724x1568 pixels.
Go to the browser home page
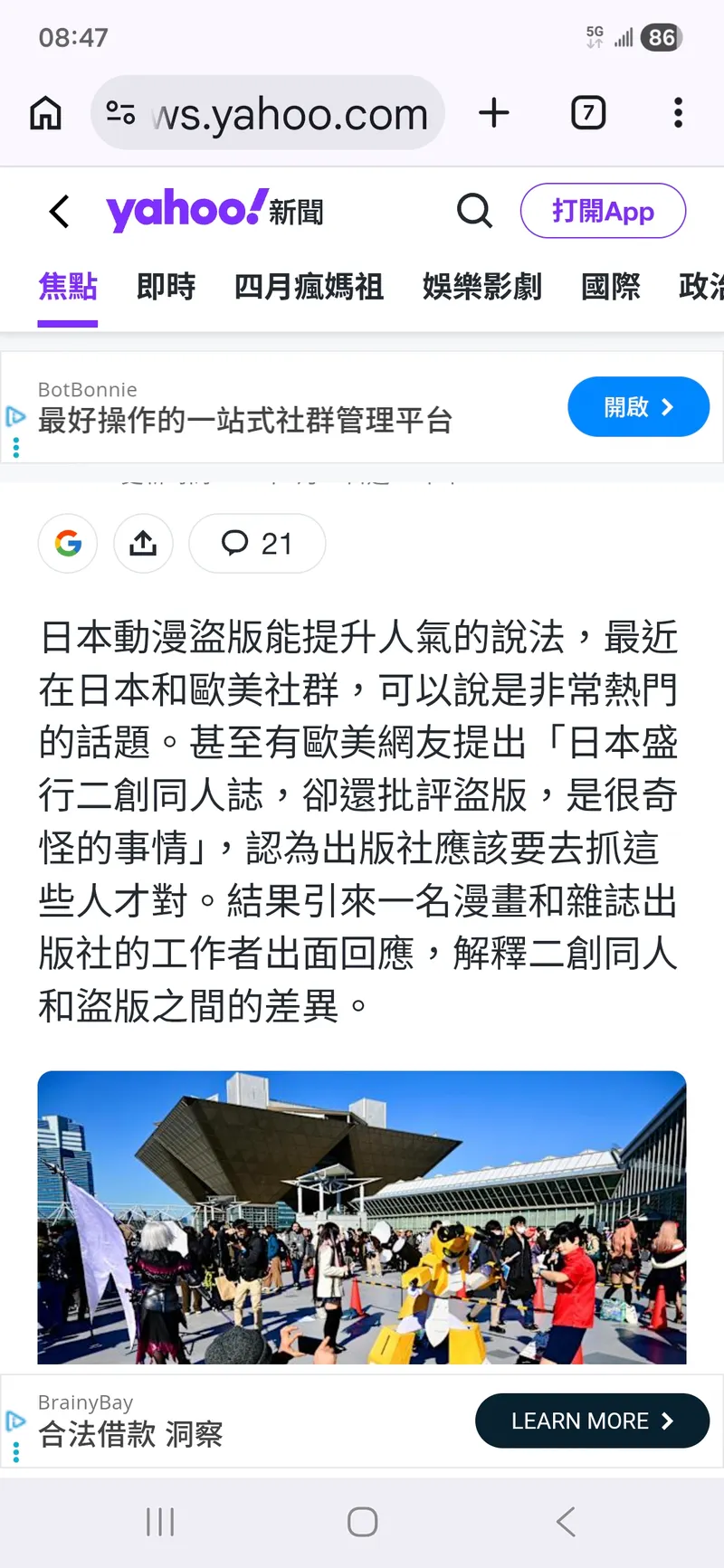[x=46, y=113]
